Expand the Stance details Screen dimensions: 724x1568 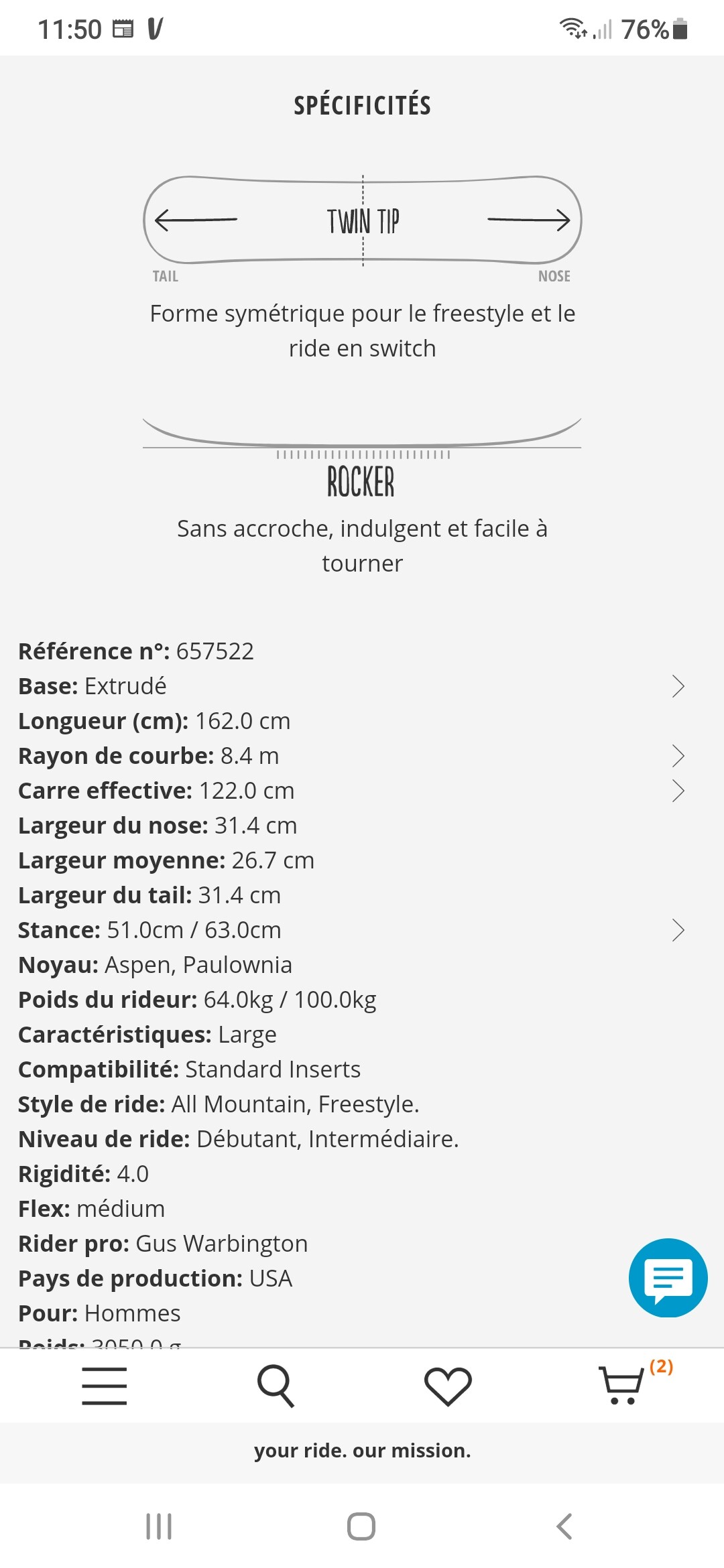(678, 930)
